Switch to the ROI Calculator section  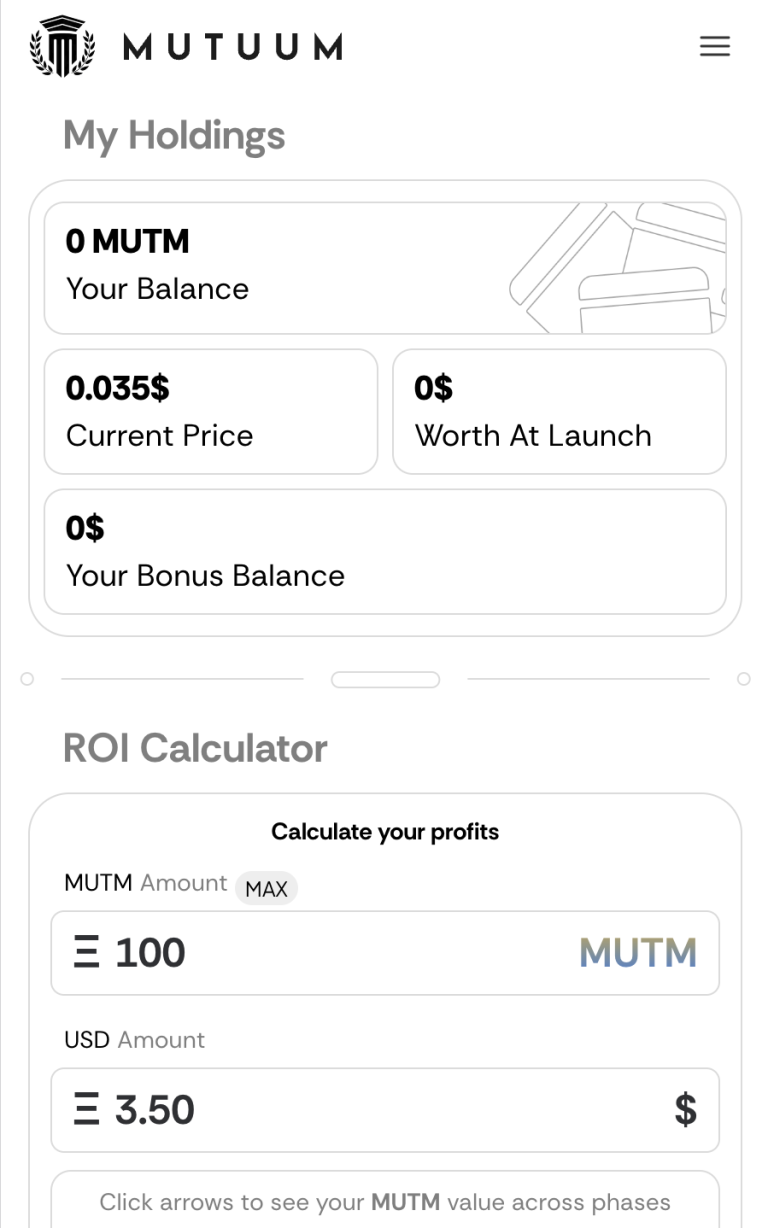(195, 747)
